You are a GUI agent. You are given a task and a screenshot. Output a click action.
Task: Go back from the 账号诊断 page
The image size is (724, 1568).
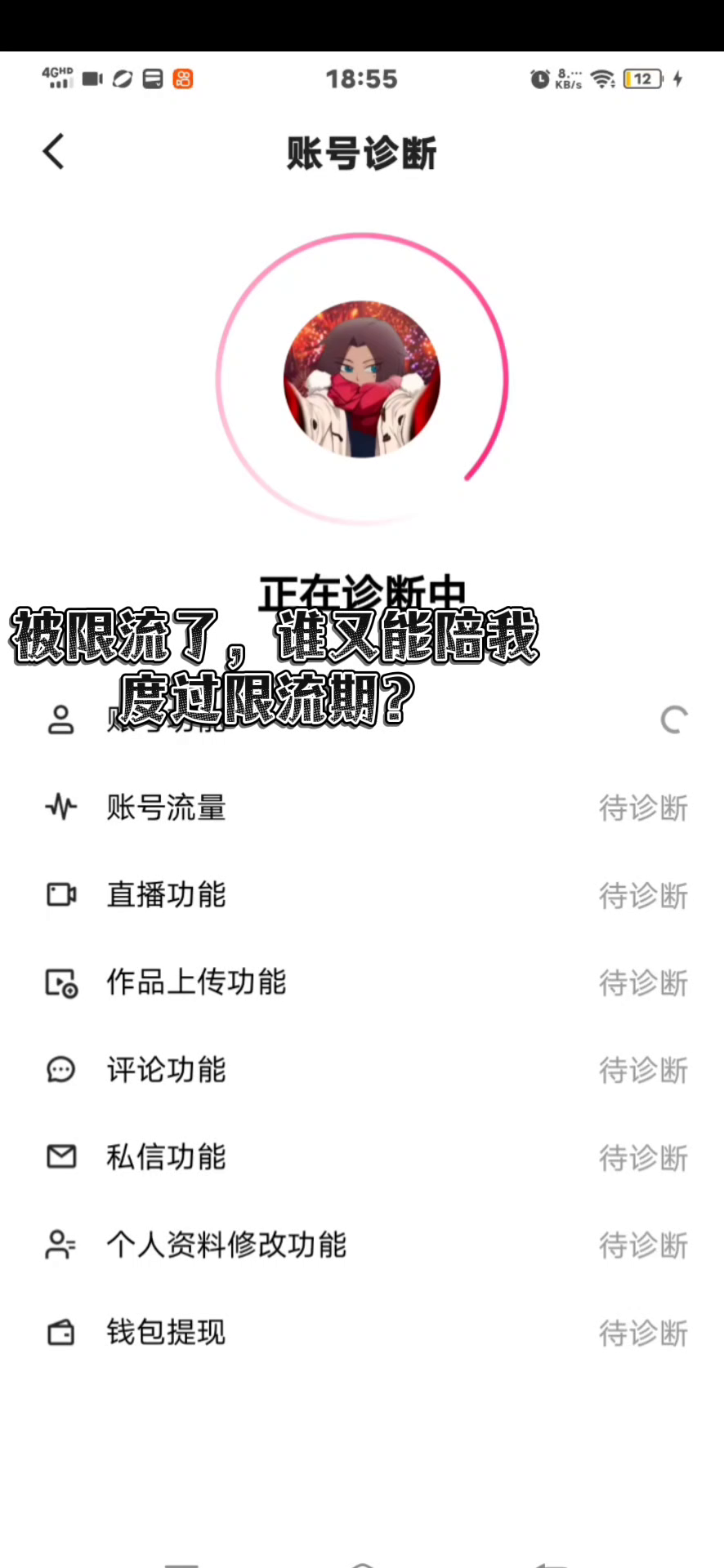click(x=54, y=152)
